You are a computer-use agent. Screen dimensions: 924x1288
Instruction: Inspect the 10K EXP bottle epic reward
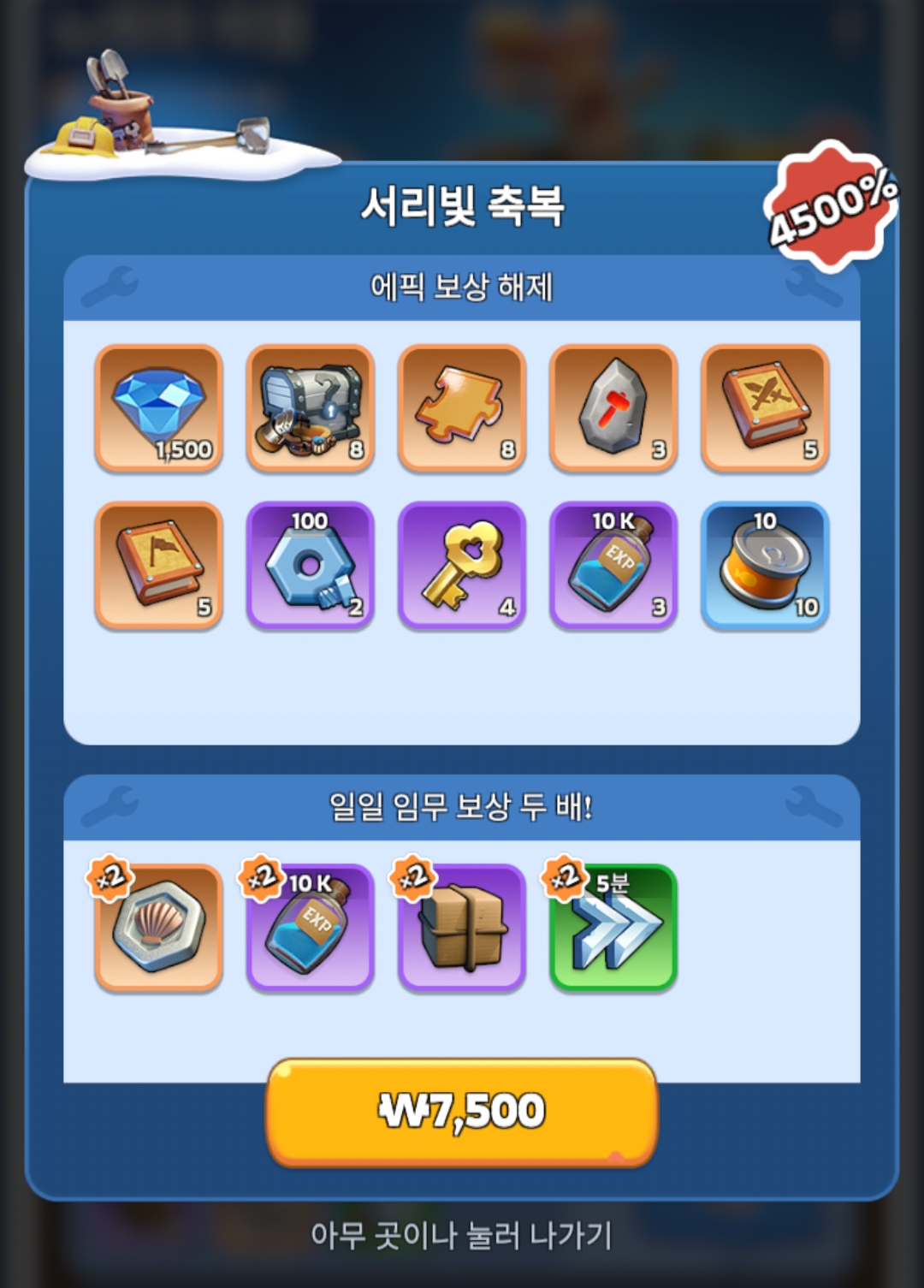613,565
